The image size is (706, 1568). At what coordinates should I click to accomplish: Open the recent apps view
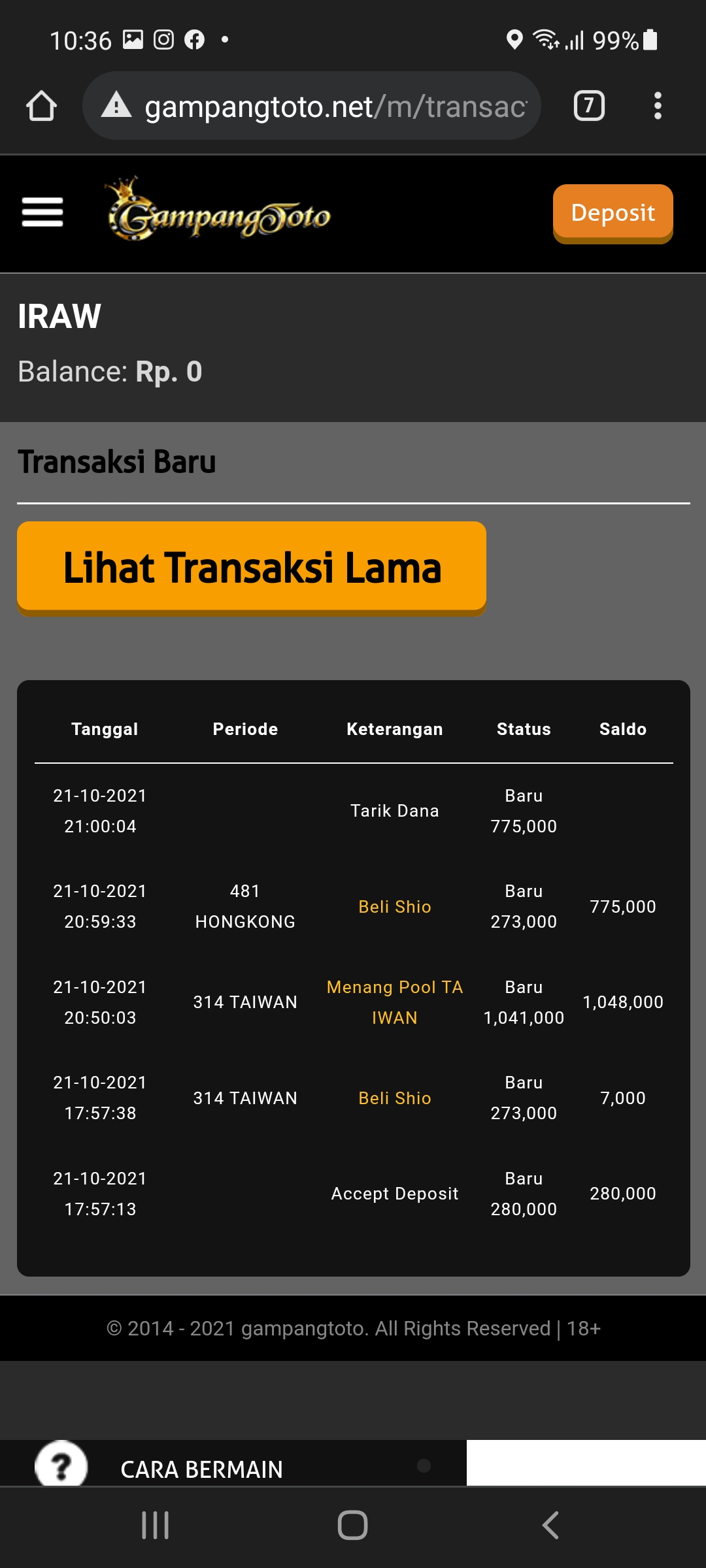pos(156,1526)
